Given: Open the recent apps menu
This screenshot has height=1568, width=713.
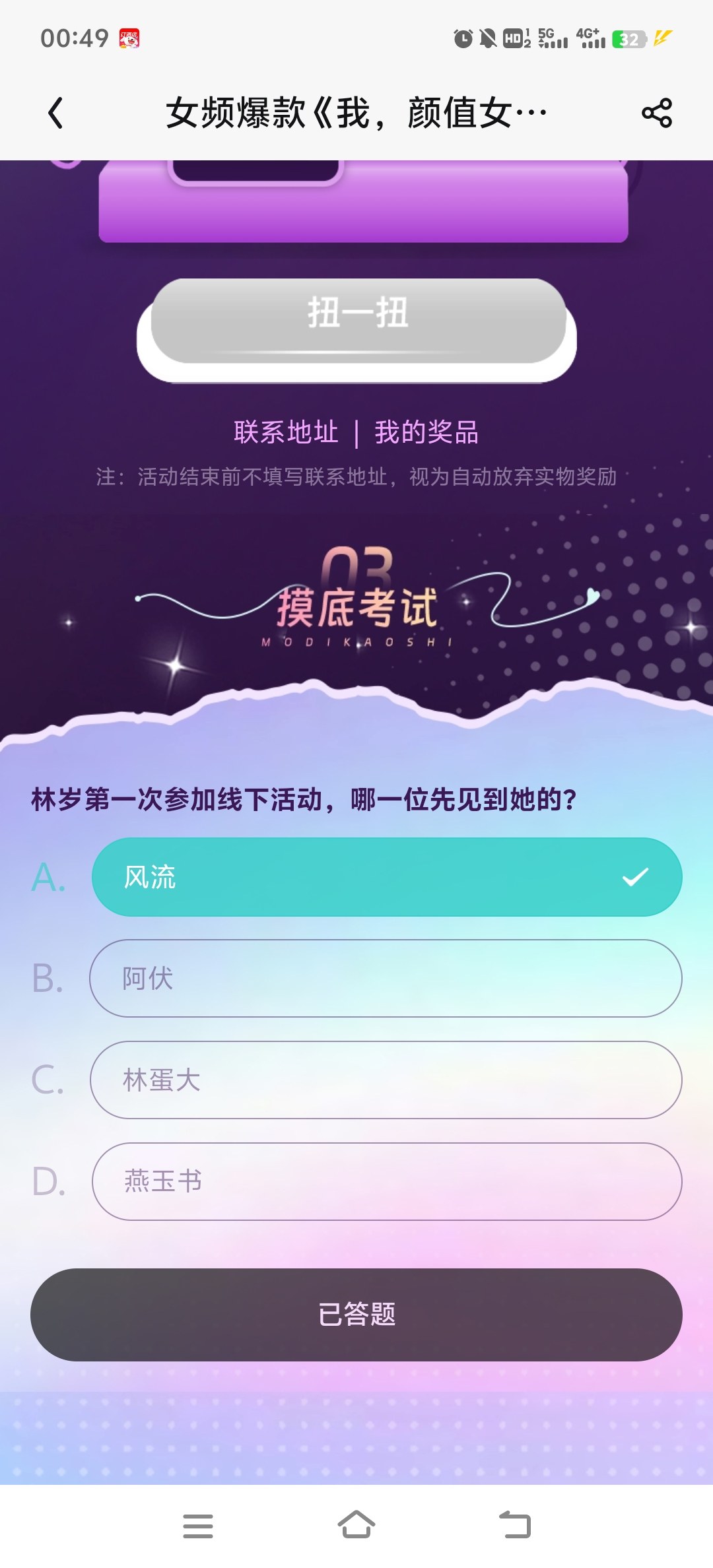Looking at the screenshot, I should coord(198,1526).
